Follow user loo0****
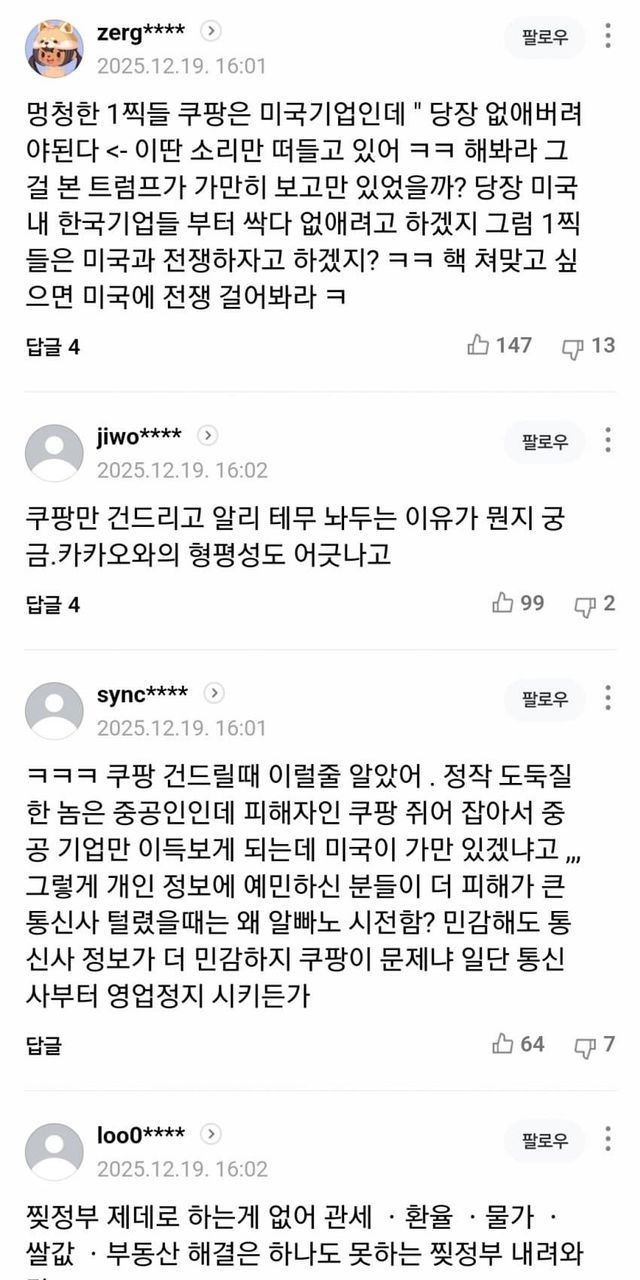 click(545, 1140)
